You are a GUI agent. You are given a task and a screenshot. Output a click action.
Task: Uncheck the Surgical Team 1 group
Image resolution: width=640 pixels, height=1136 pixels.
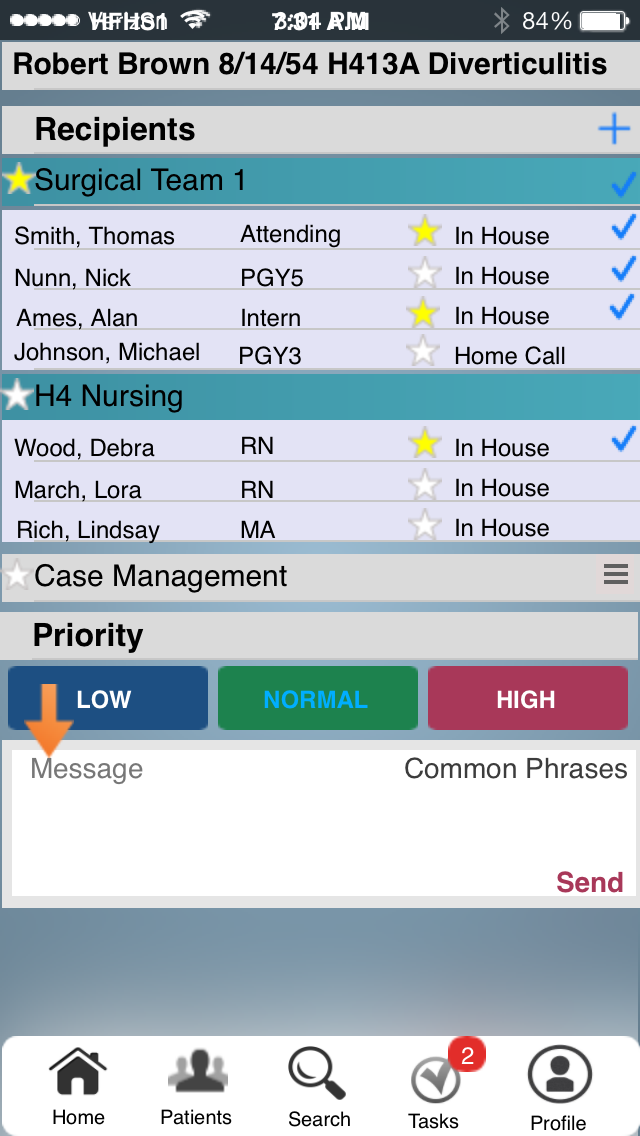coord(623,185)
